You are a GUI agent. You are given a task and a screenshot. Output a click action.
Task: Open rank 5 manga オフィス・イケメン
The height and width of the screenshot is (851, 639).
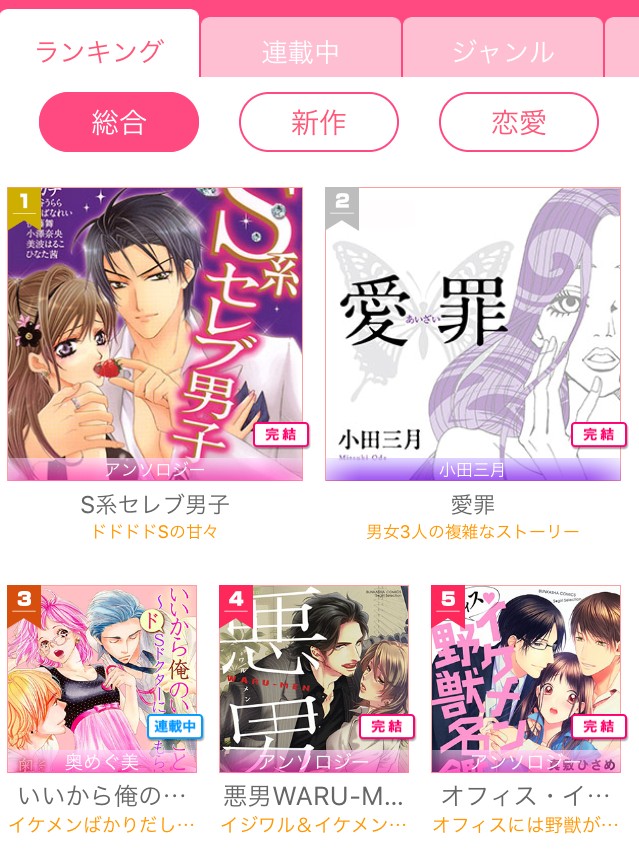click(x=526, y=679)
